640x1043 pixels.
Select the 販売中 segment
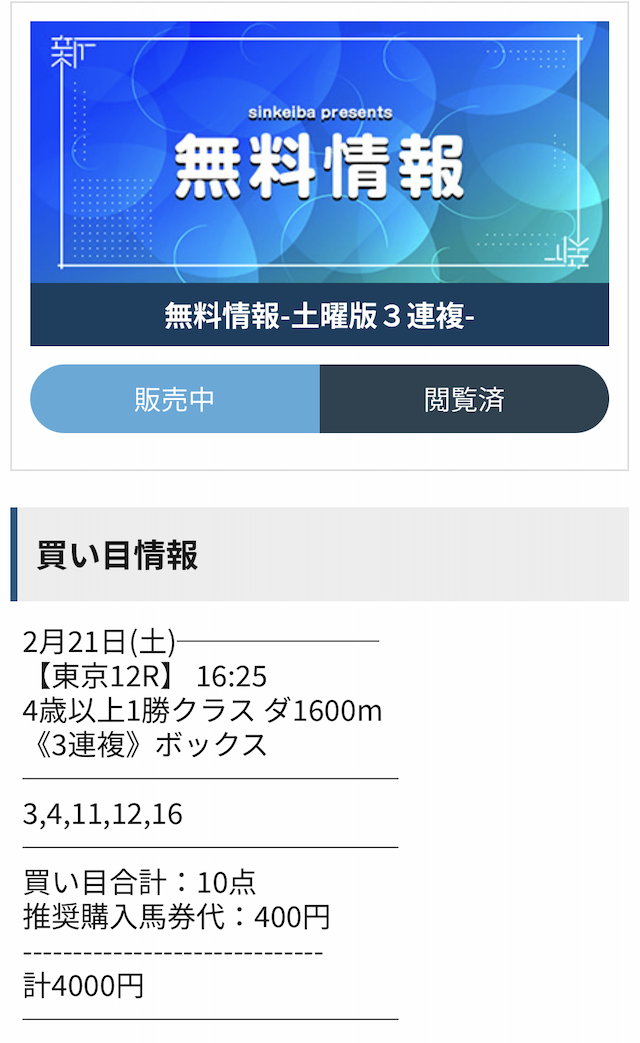[x=175, y=399]
